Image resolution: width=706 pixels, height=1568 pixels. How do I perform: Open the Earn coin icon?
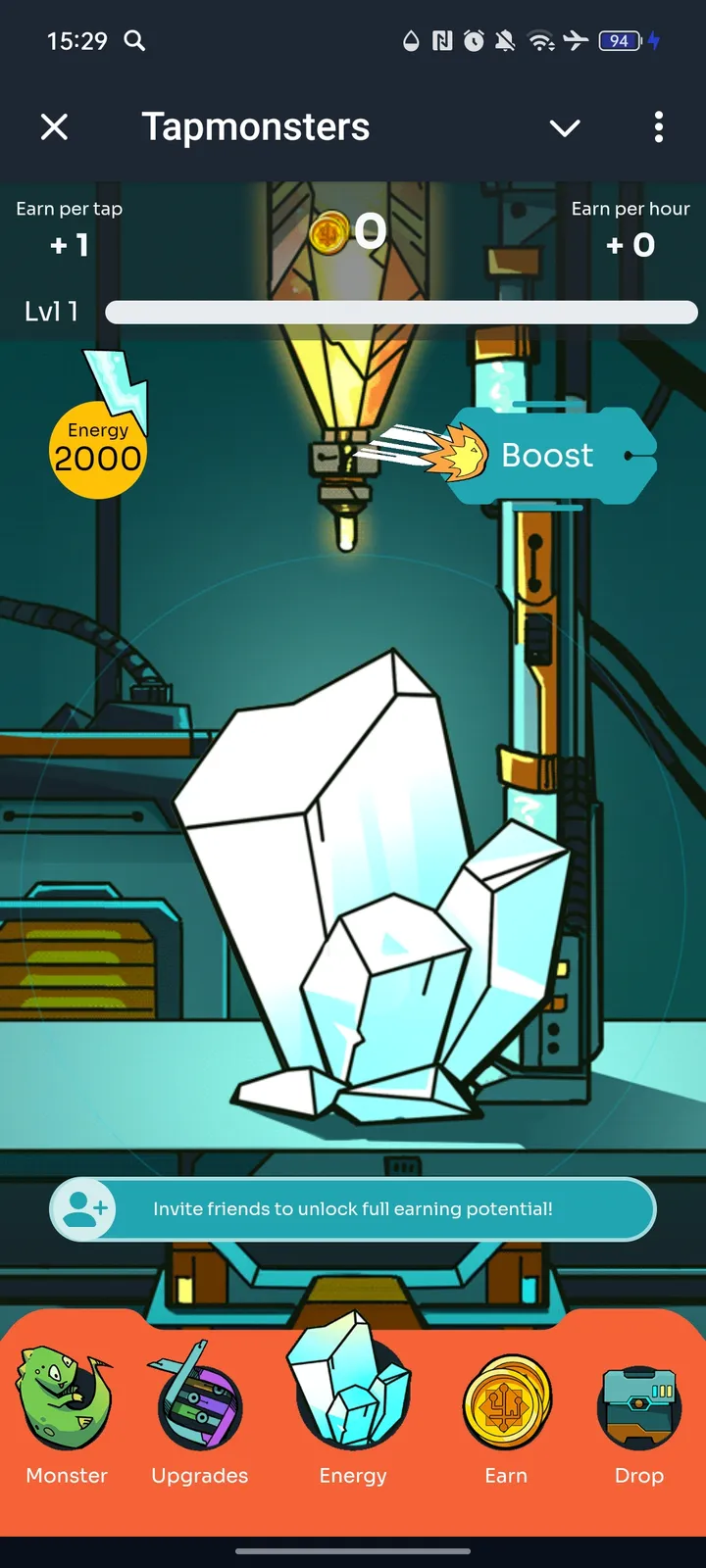506,1401
